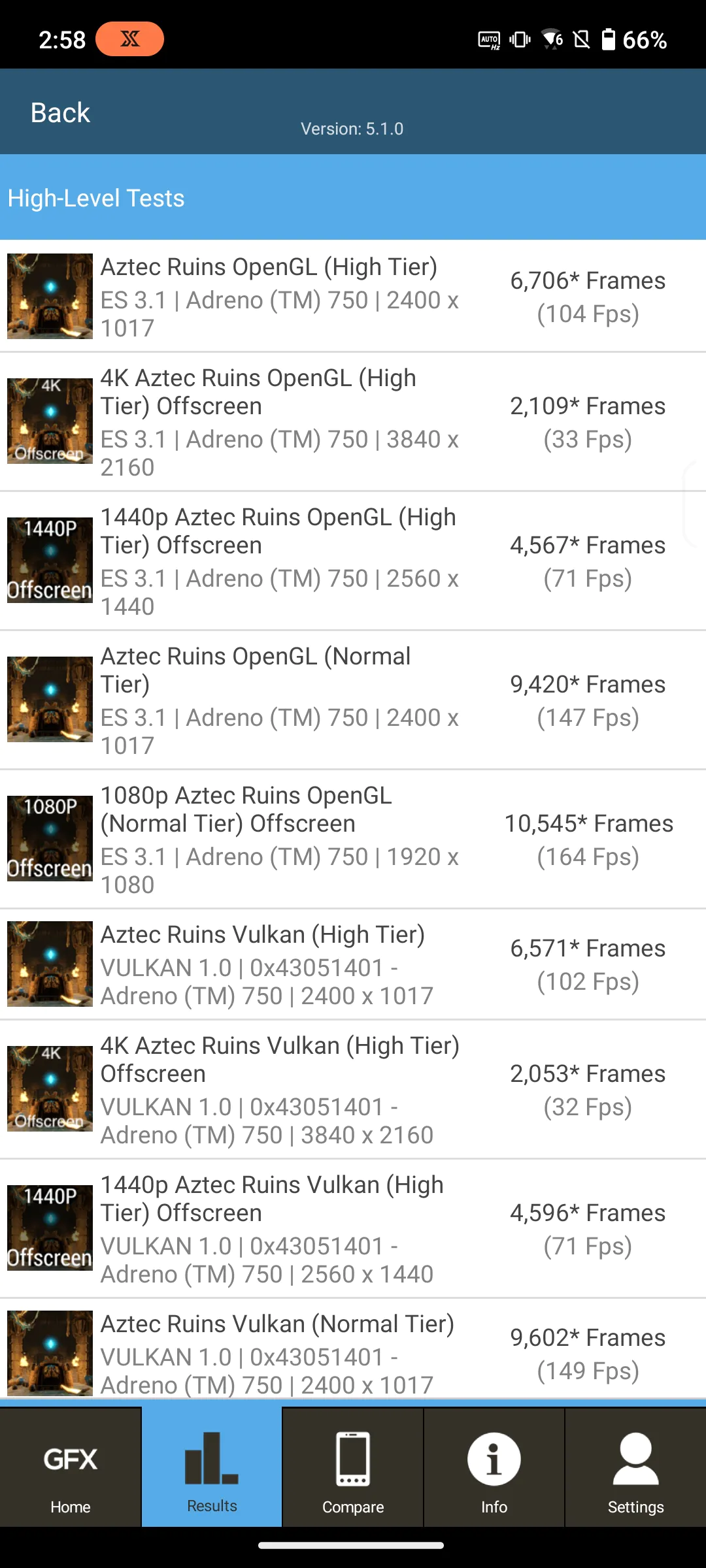Go to the GFX Home tab
706x1568 pixels.
click(x=71, y=1467)
